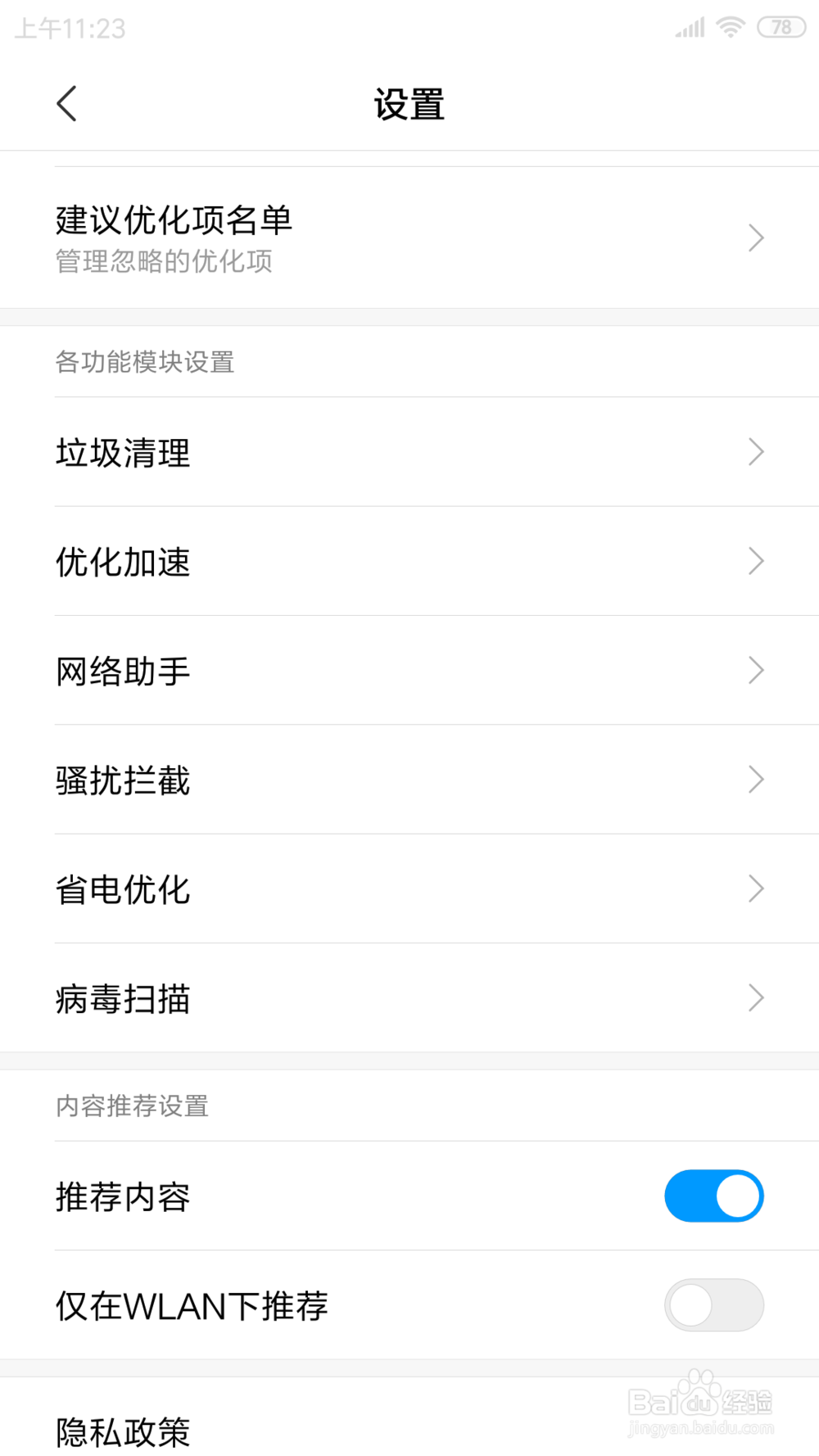This screenshot has width=819, height=1456.
Task: Enable the 仅在WLAN下推荐 toggle
Action: [713, 1305]
